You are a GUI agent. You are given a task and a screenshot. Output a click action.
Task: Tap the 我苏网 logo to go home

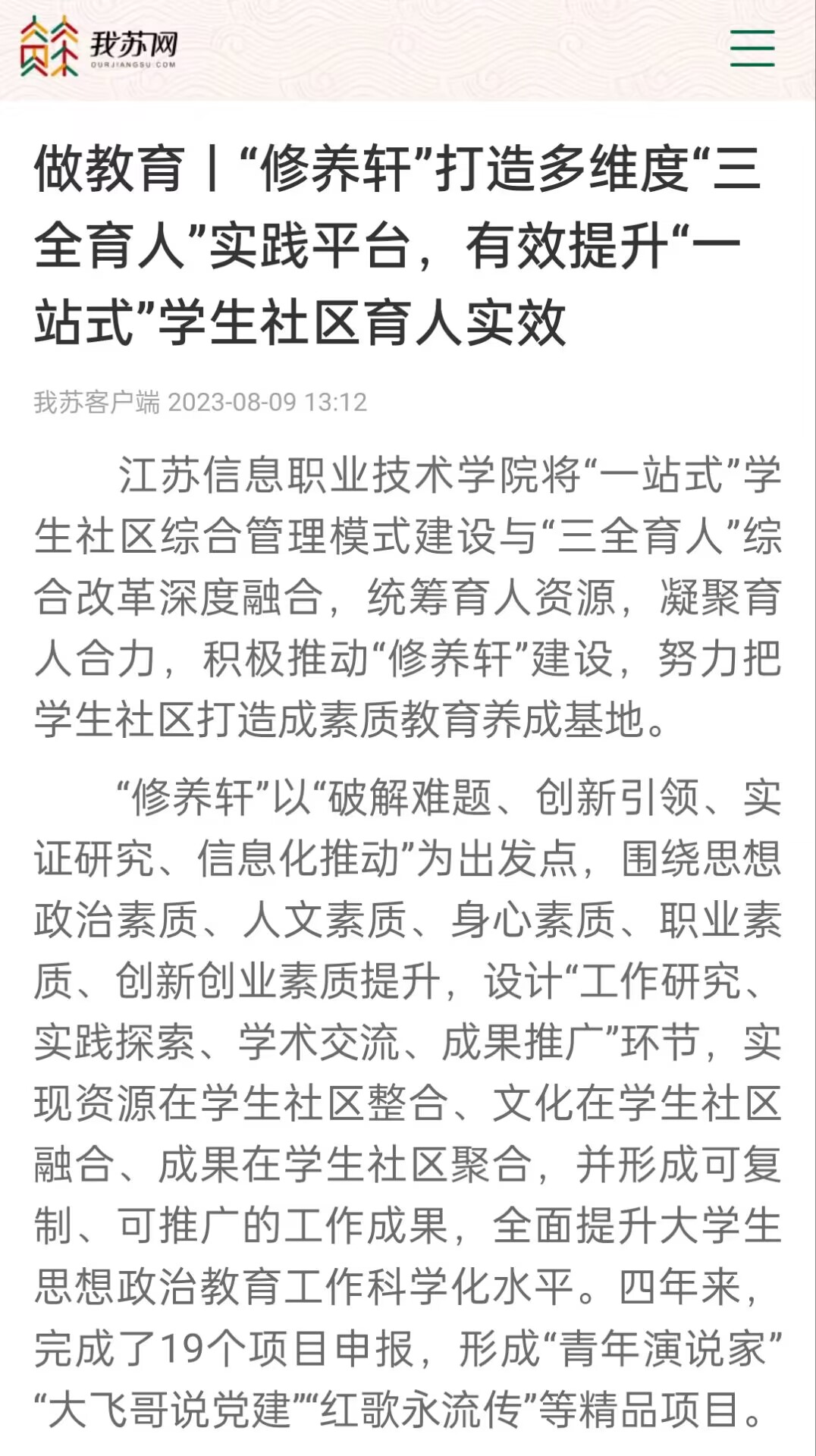tap(99, 47)
